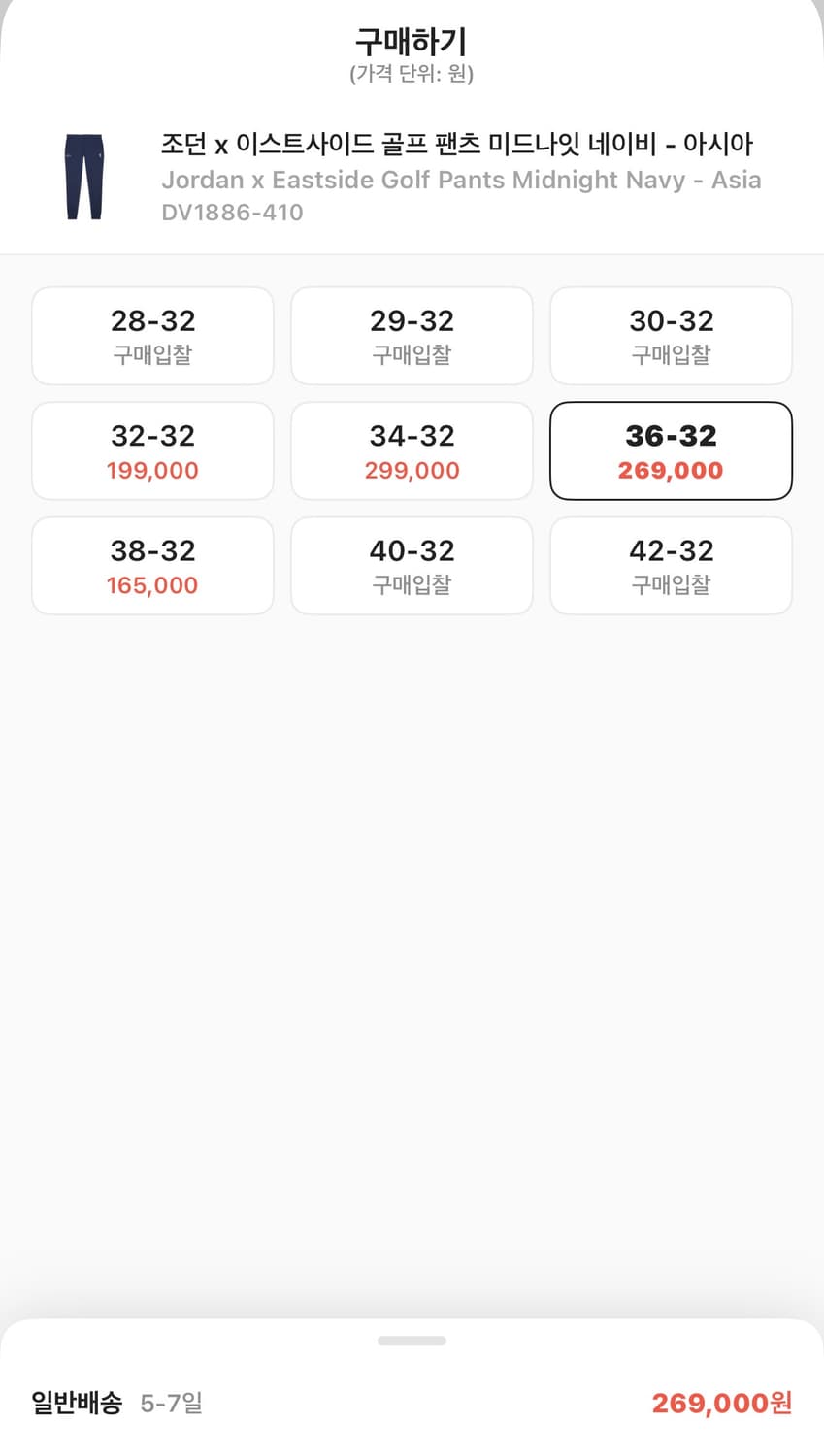Screen dimensions: 824x1456
Task: Select the highlighted 36-32 size
Action: tap(671, 450)
